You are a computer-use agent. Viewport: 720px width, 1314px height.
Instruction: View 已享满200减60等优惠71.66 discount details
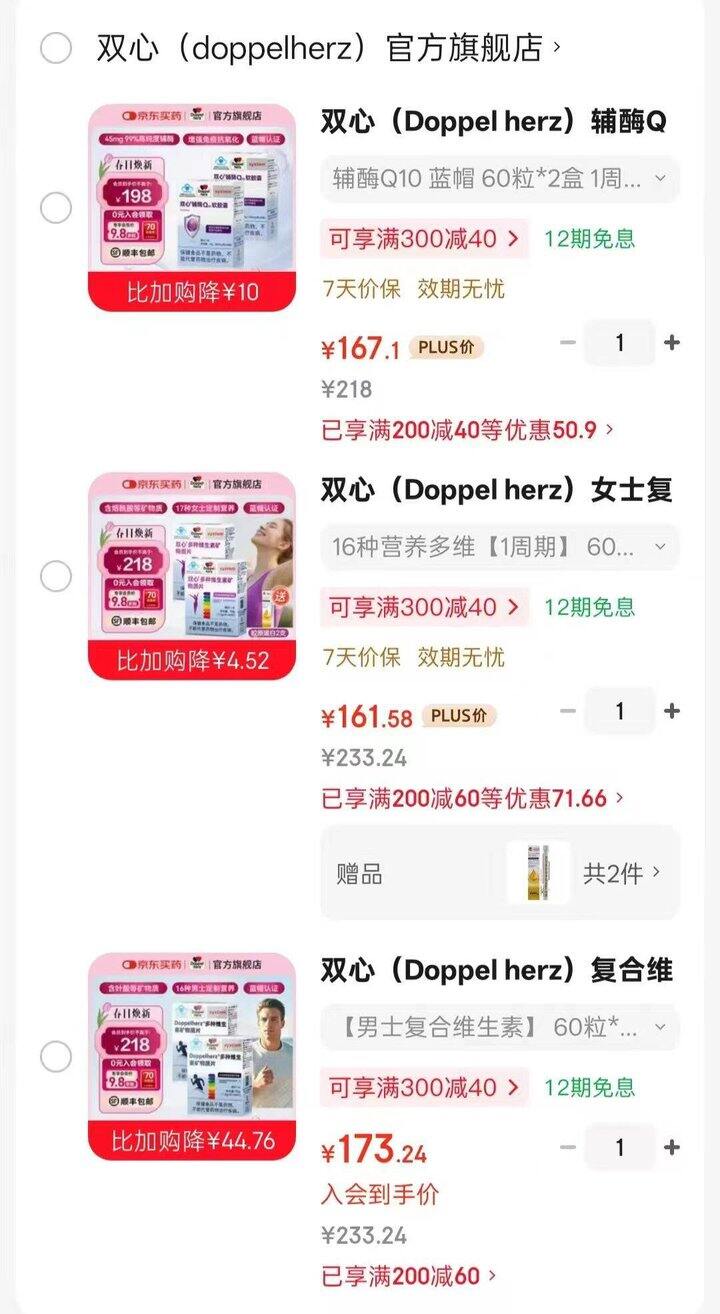[x=472, y=798]
